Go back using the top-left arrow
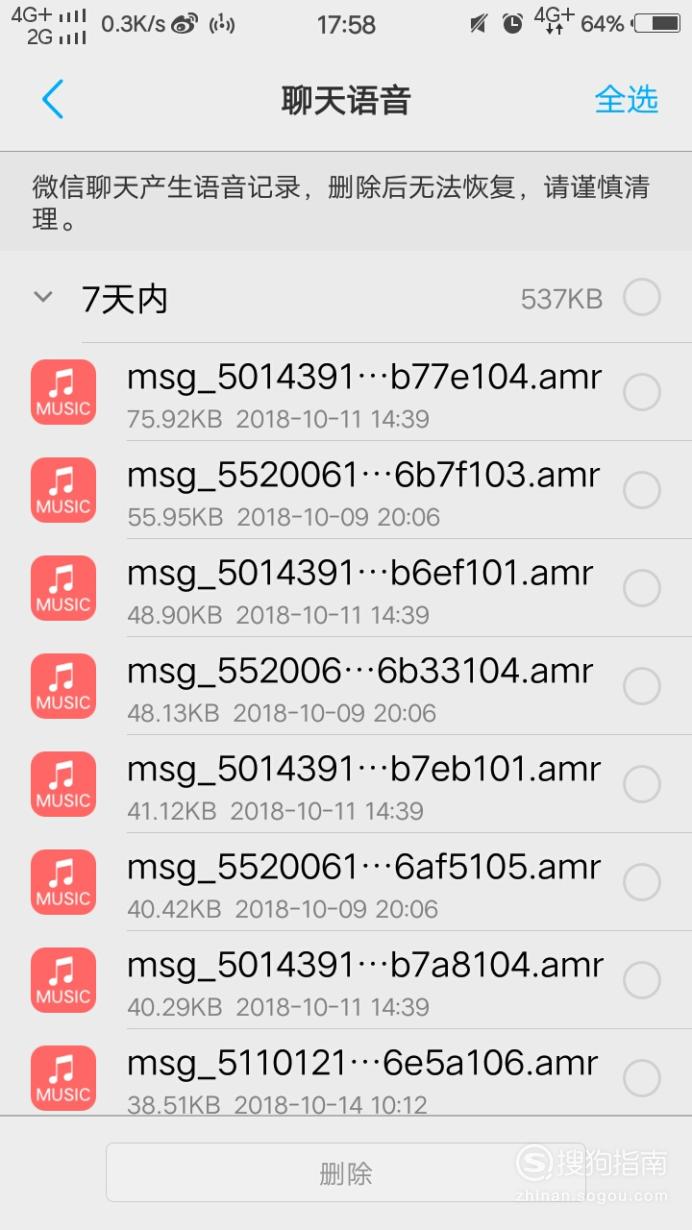 tap(53, 100)
